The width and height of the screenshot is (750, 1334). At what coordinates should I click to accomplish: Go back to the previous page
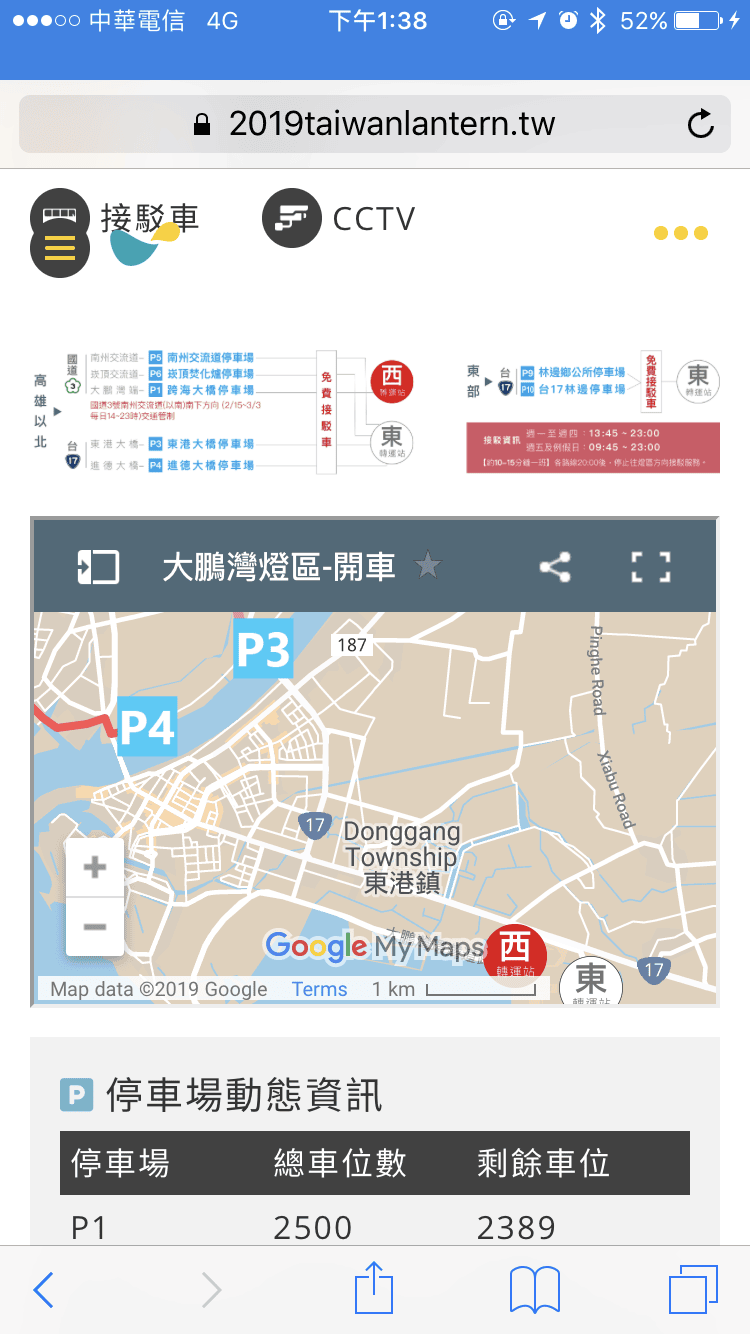point(44,1289)
